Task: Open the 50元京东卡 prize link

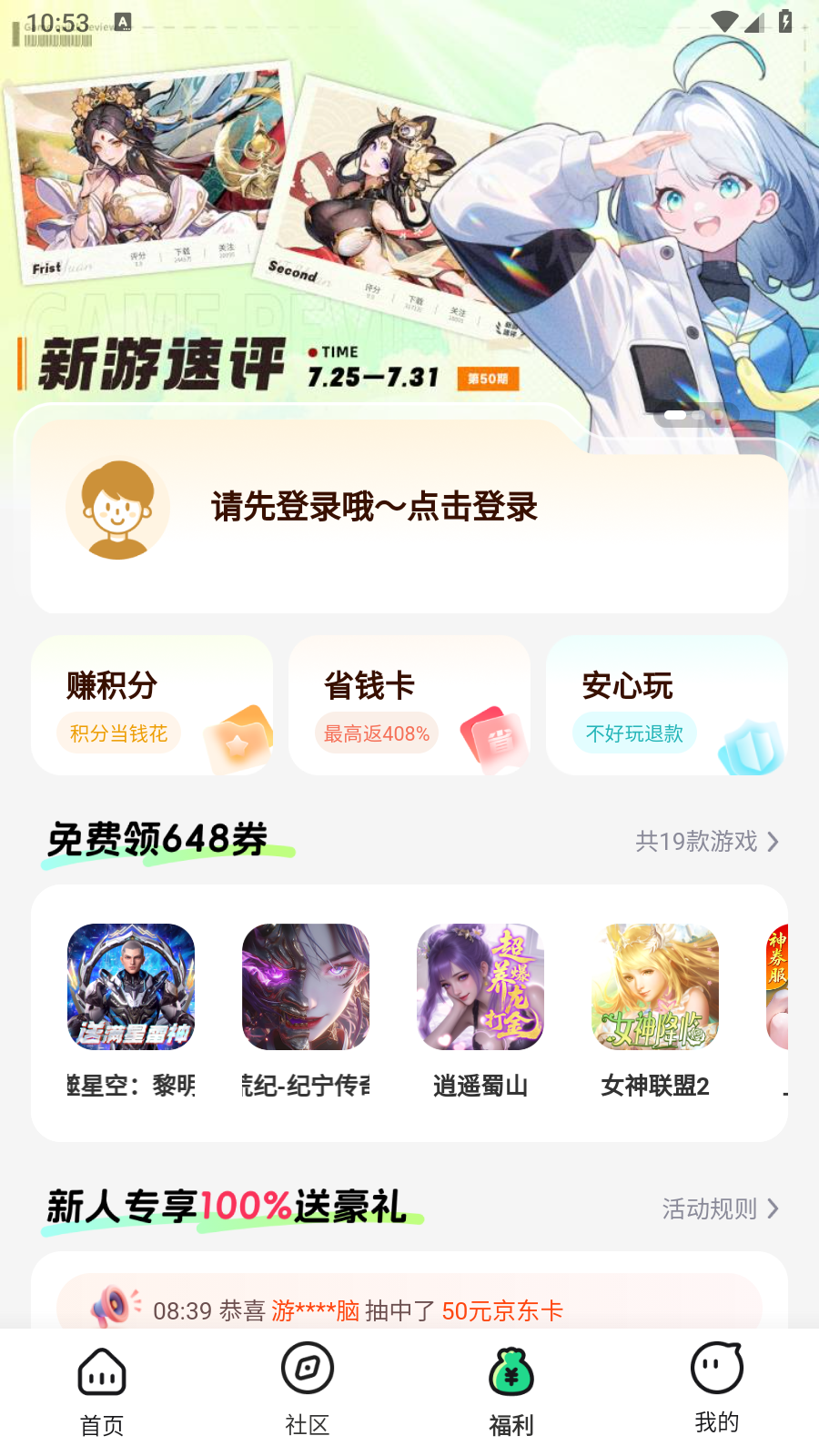Action: coord(503,1310)
